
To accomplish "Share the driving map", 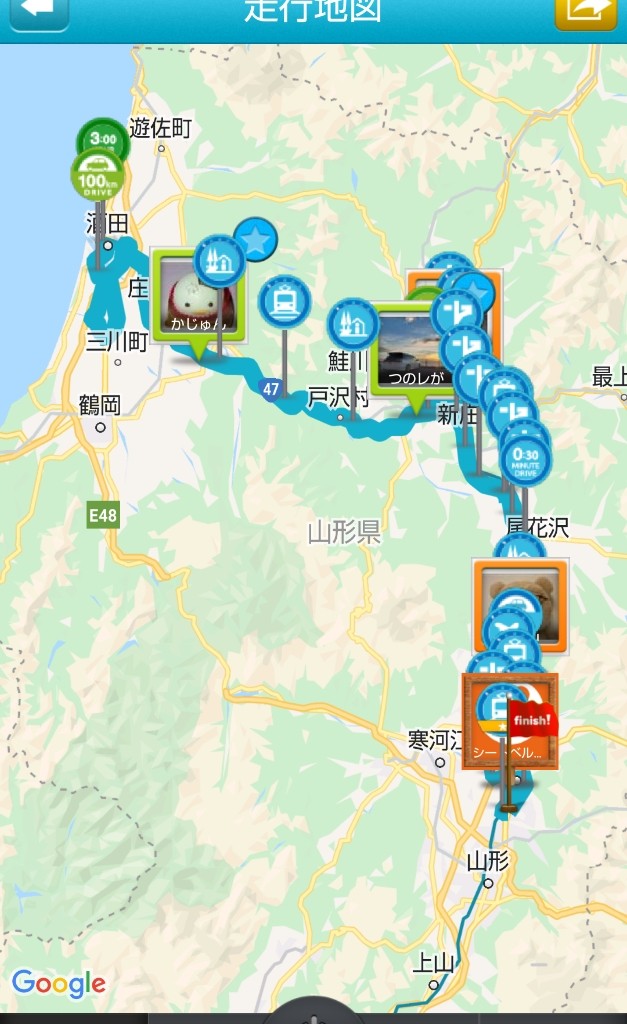I will coord(586,12).
